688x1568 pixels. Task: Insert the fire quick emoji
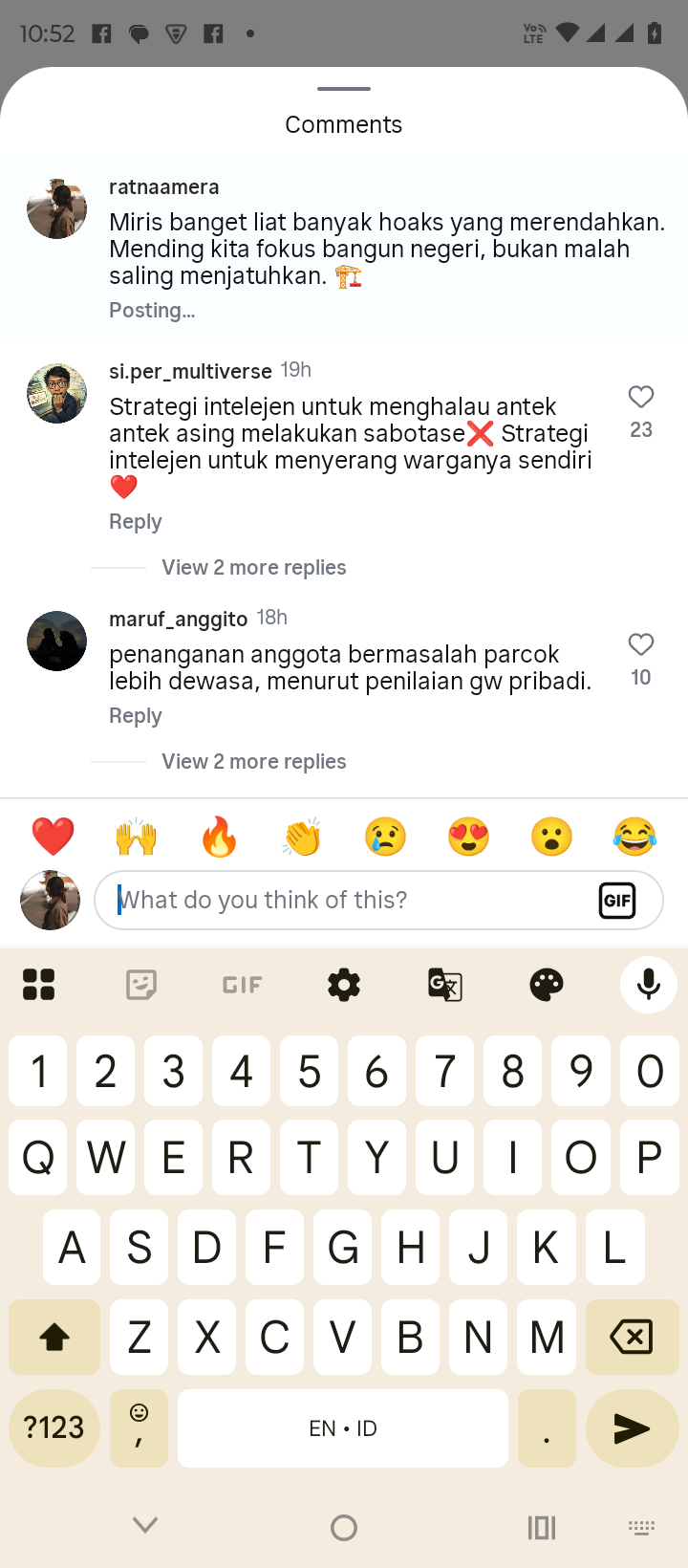[219, 837]
